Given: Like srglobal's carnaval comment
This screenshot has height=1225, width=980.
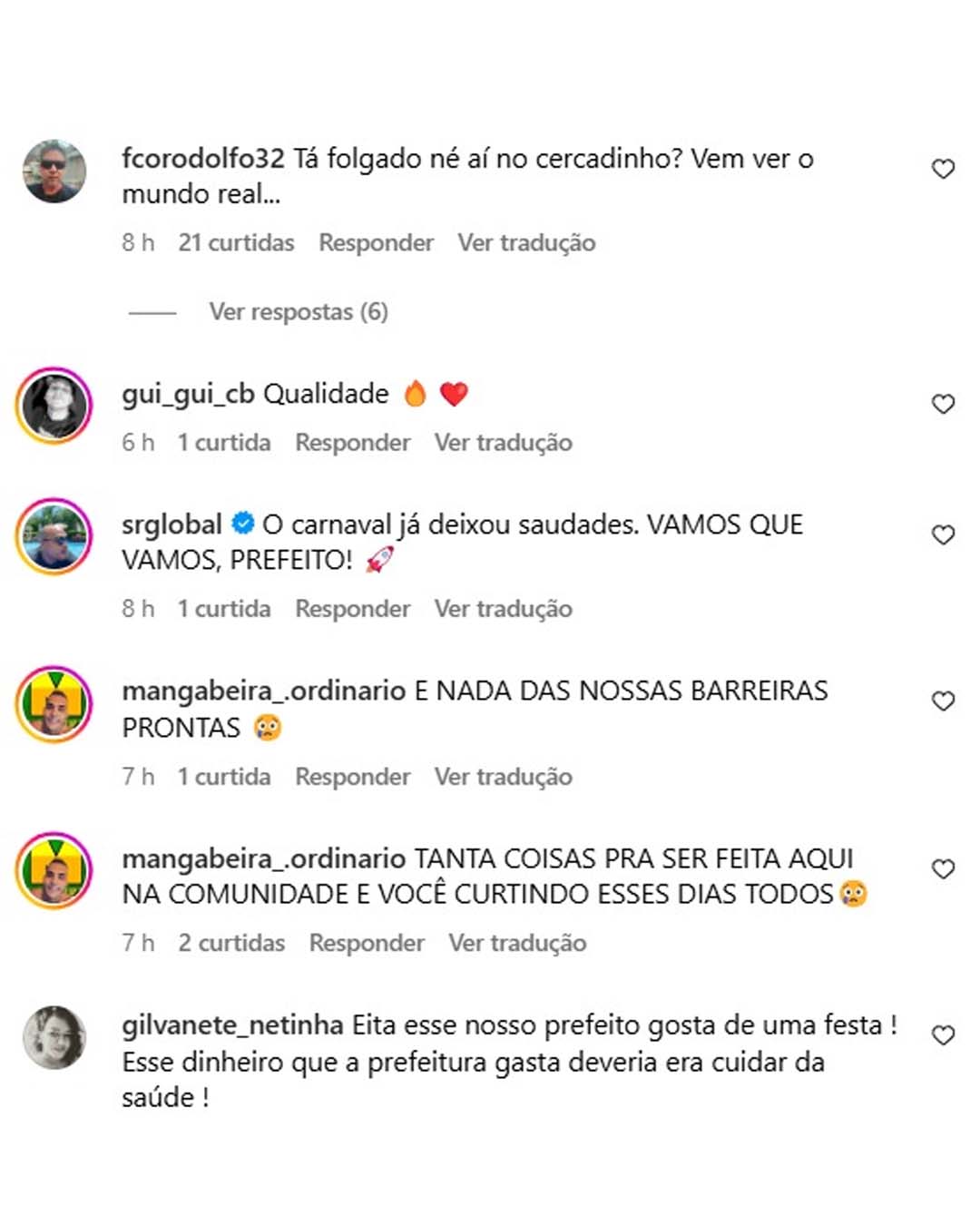Looking at the screenshot, I should point(943,534).
